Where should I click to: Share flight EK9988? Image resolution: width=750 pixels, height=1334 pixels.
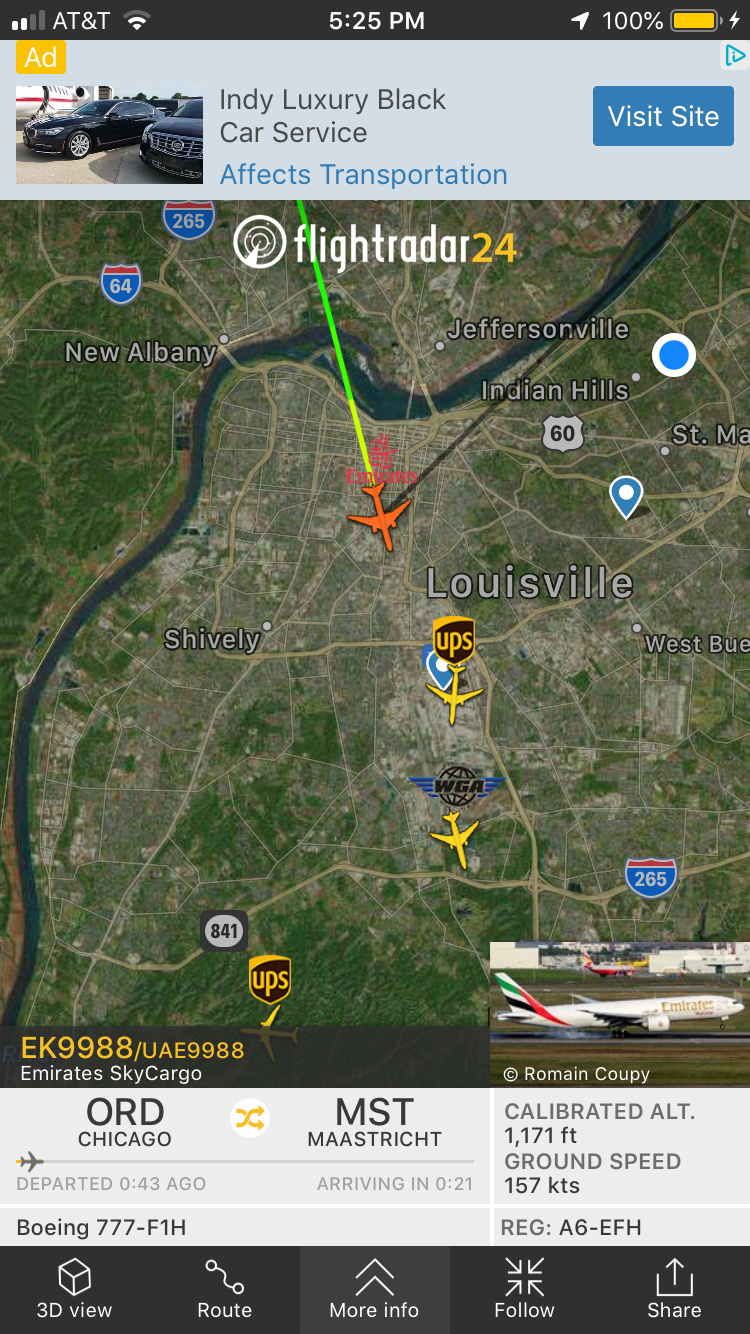[674, 1289]
